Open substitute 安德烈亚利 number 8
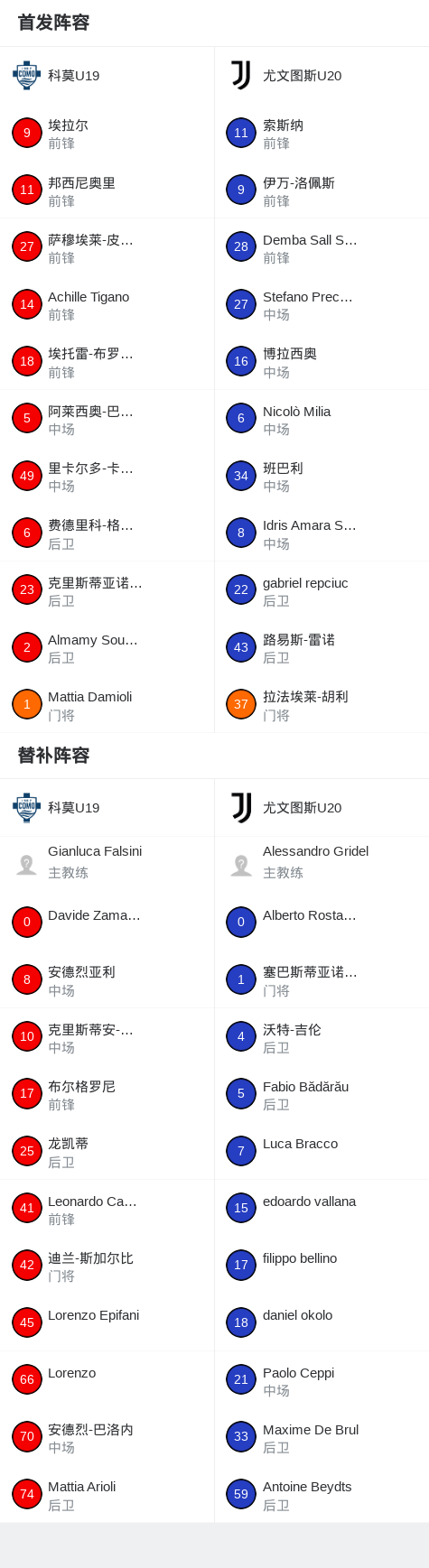 pyautogui.click(x=107, y=979)
